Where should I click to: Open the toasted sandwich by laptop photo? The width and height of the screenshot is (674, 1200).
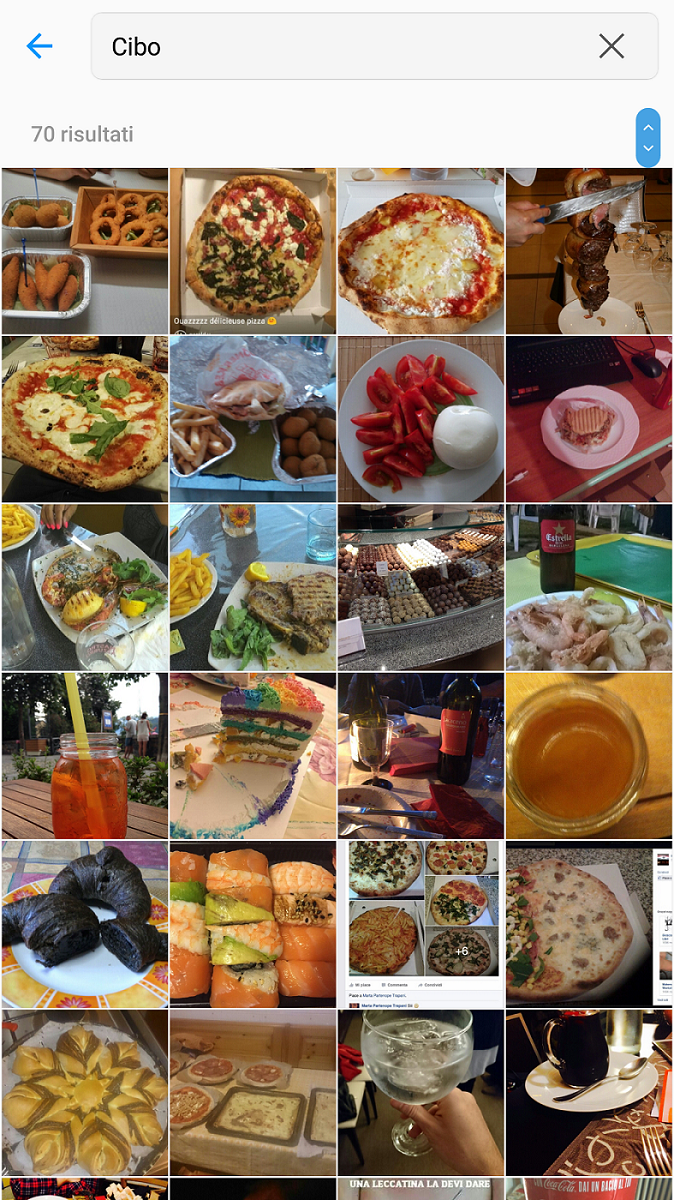[589, 419]
